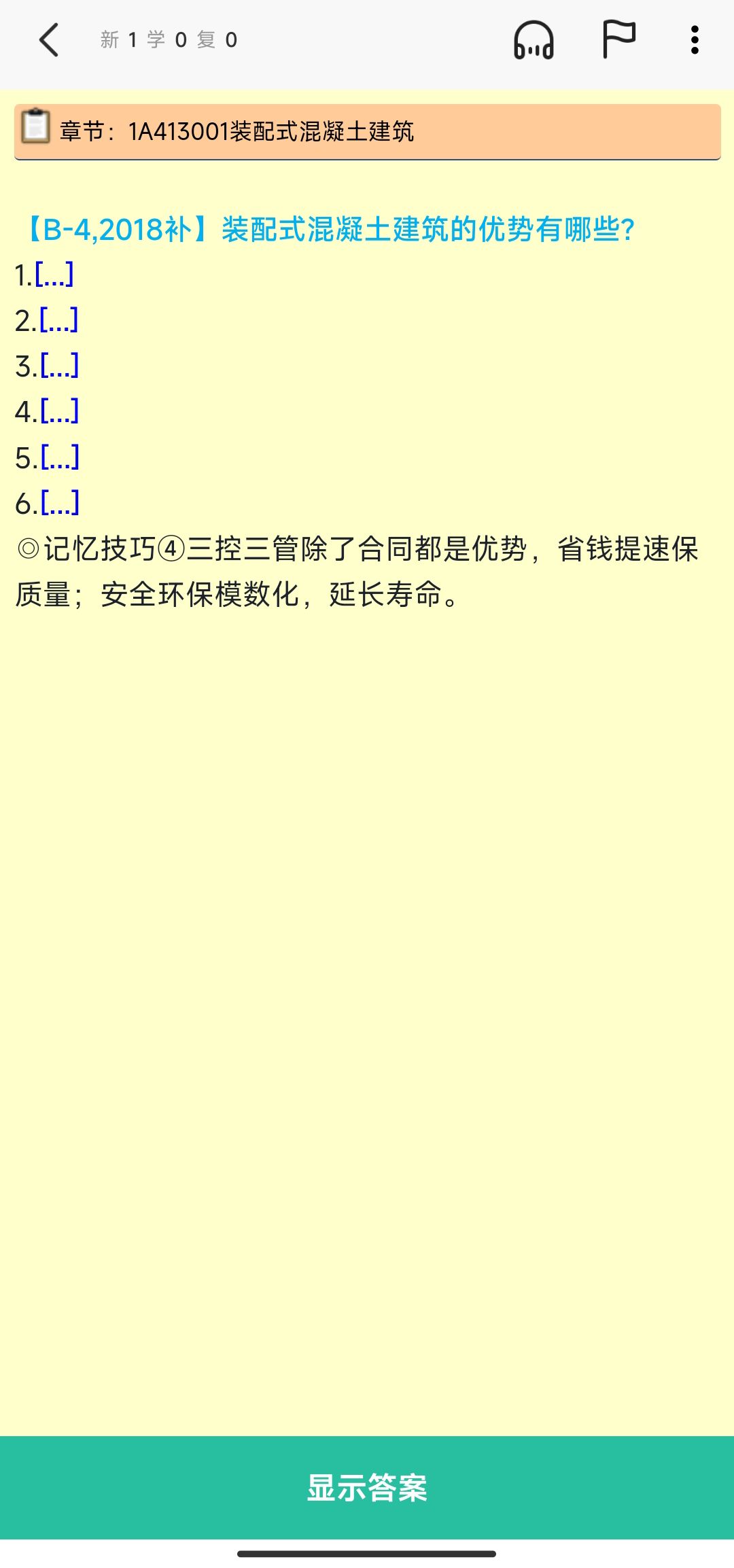Go back using the top-left arrow
Image resolution: width=734 pixels, height=1568 pixels.
49,40
